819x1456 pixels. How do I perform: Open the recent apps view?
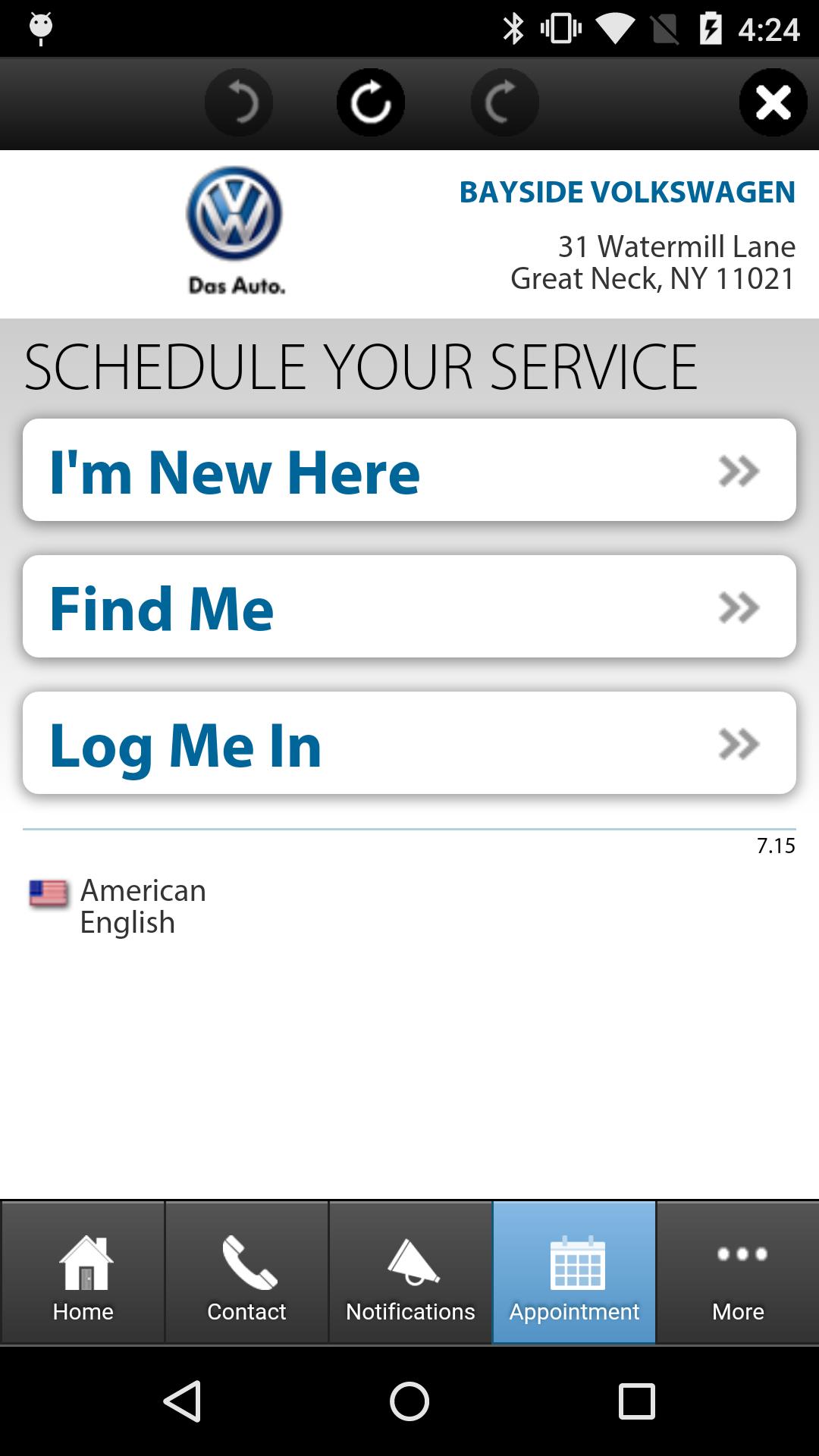(x=636, y=1401)
